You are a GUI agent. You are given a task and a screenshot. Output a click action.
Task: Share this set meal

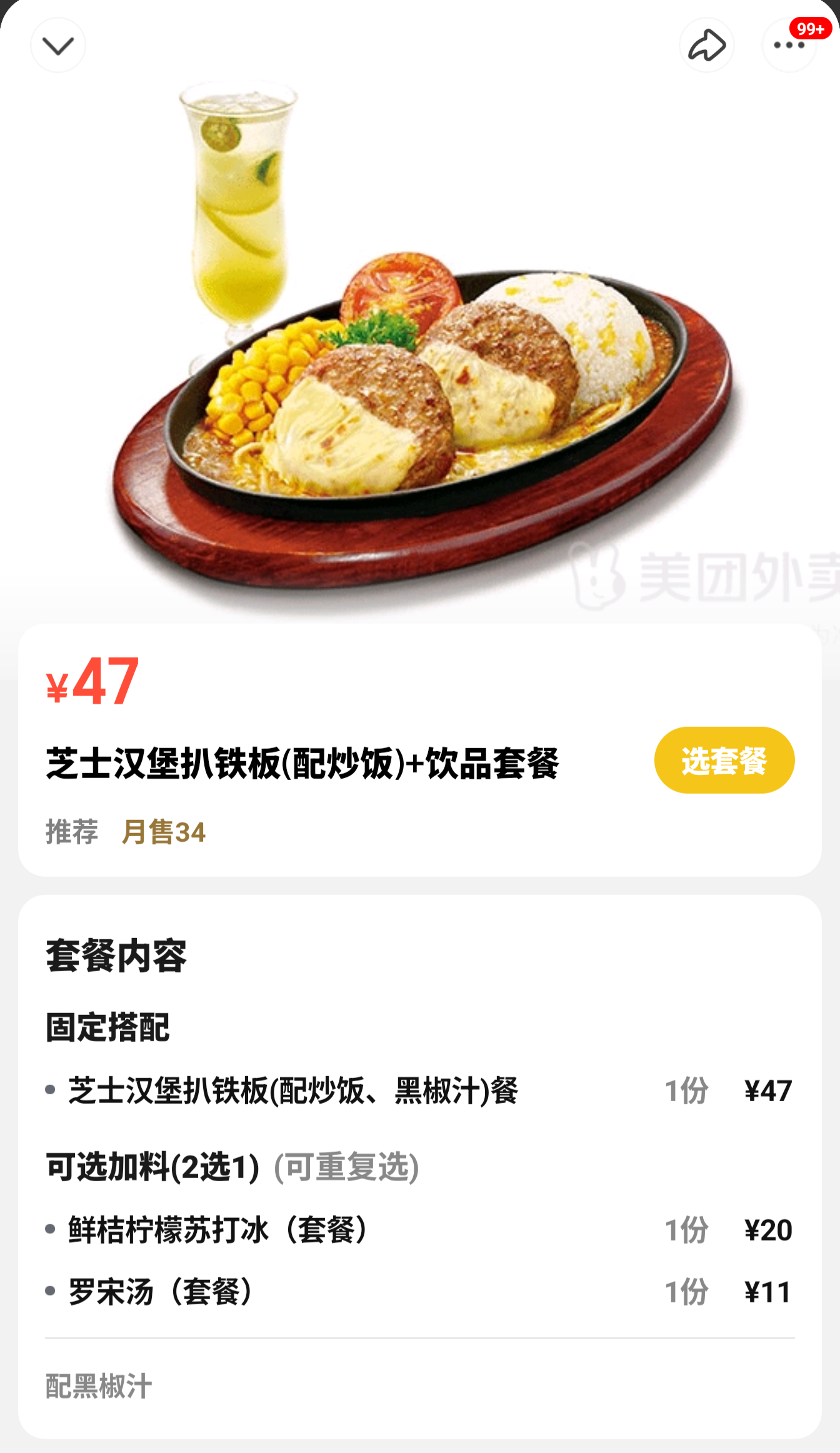tap(706, 46)
